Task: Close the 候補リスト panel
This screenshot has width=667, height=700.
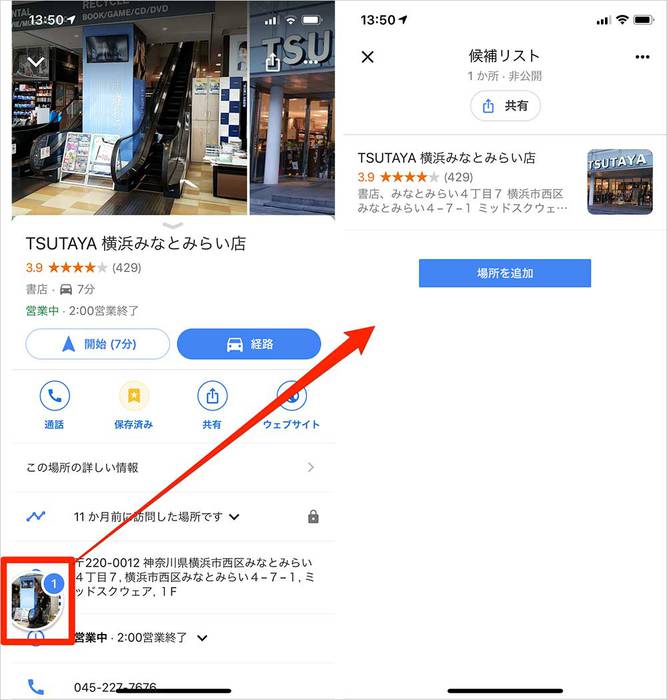Action: coord(367,57)
